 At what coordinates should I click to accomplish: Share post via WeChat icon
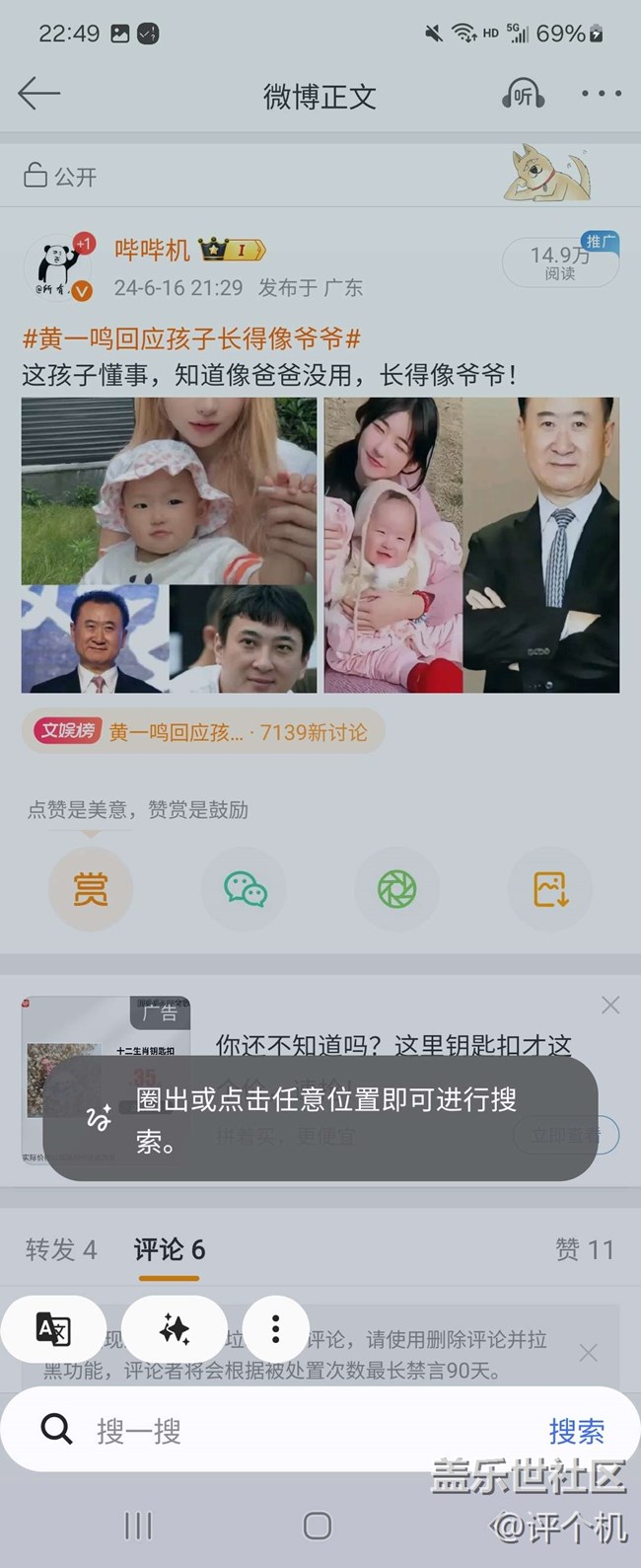pyautogui.click(x=245, y=889)
